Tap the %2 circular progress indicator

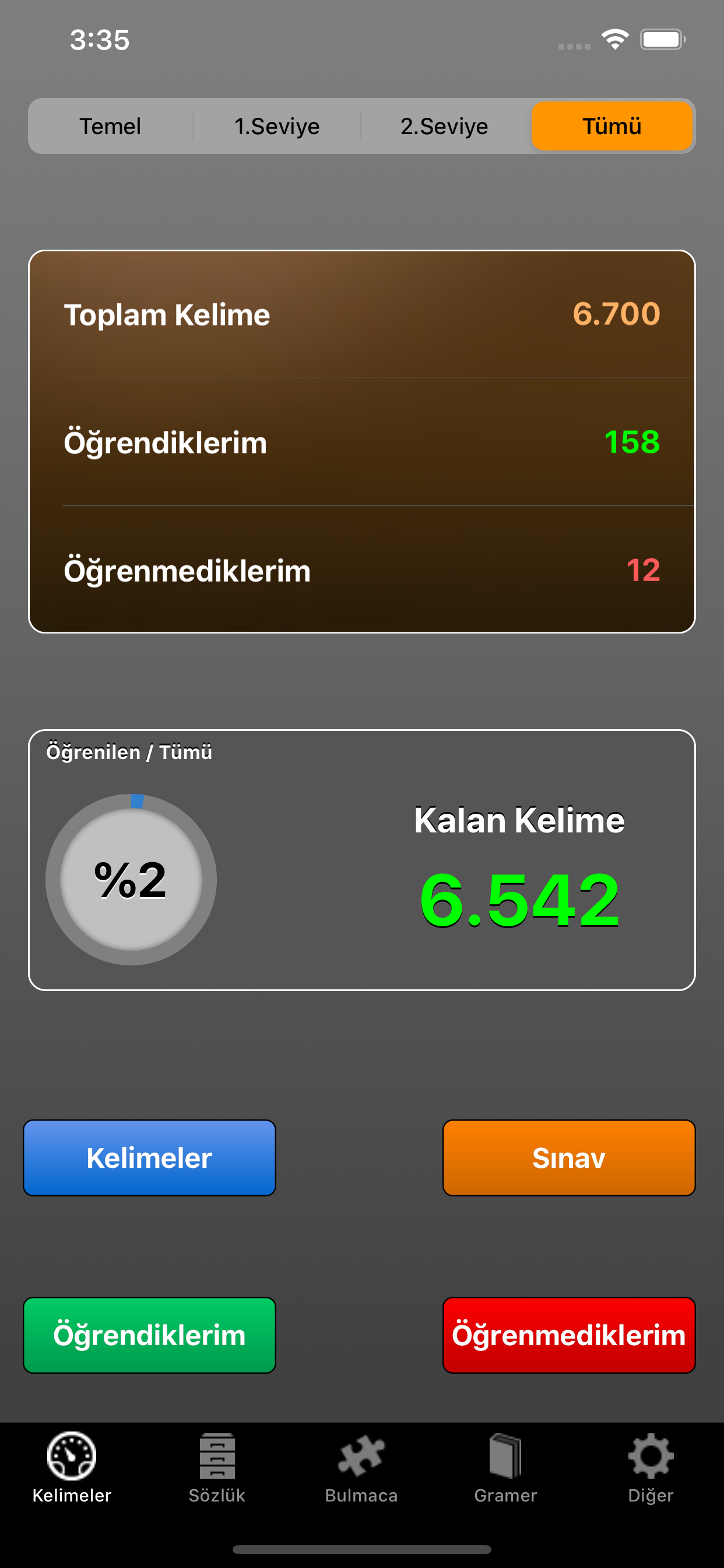pos(131,878)
